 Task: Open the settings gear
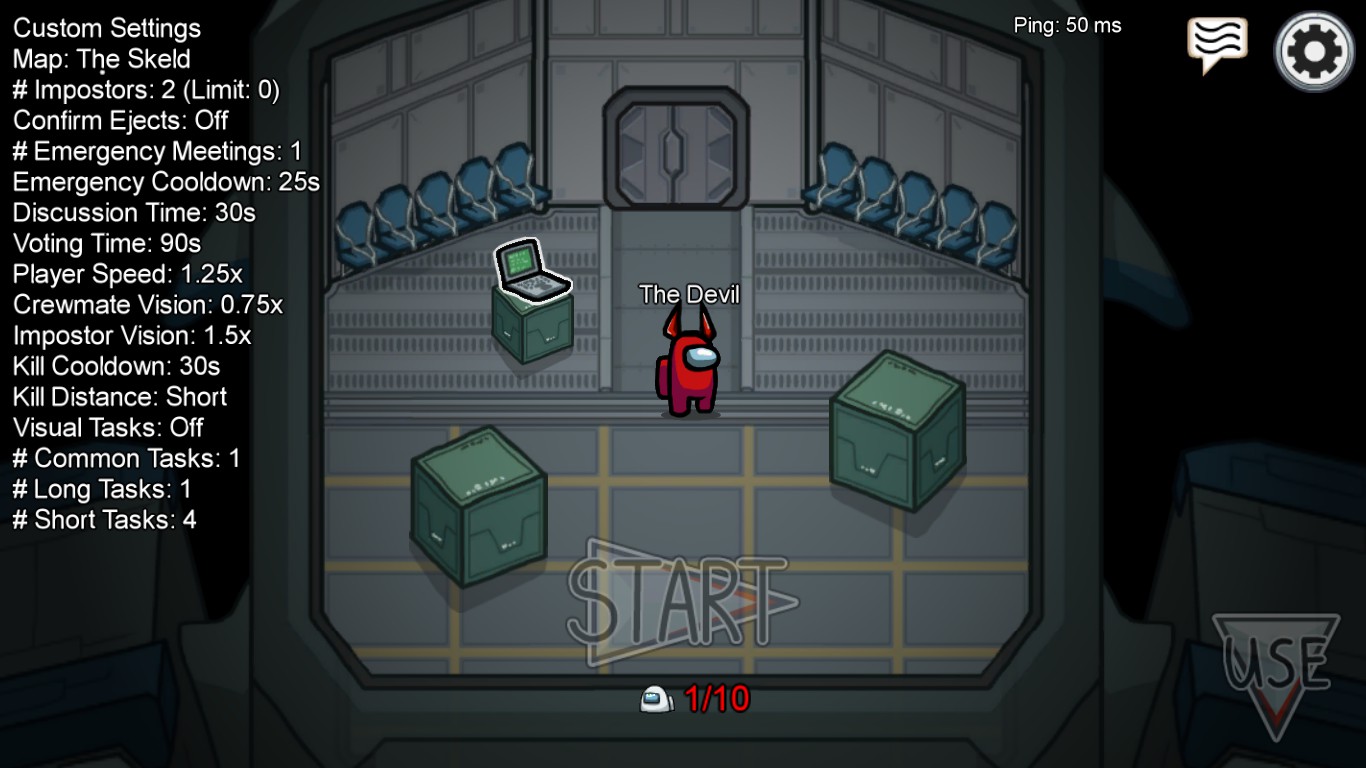pyautogui.click(x=1314, y=50)
